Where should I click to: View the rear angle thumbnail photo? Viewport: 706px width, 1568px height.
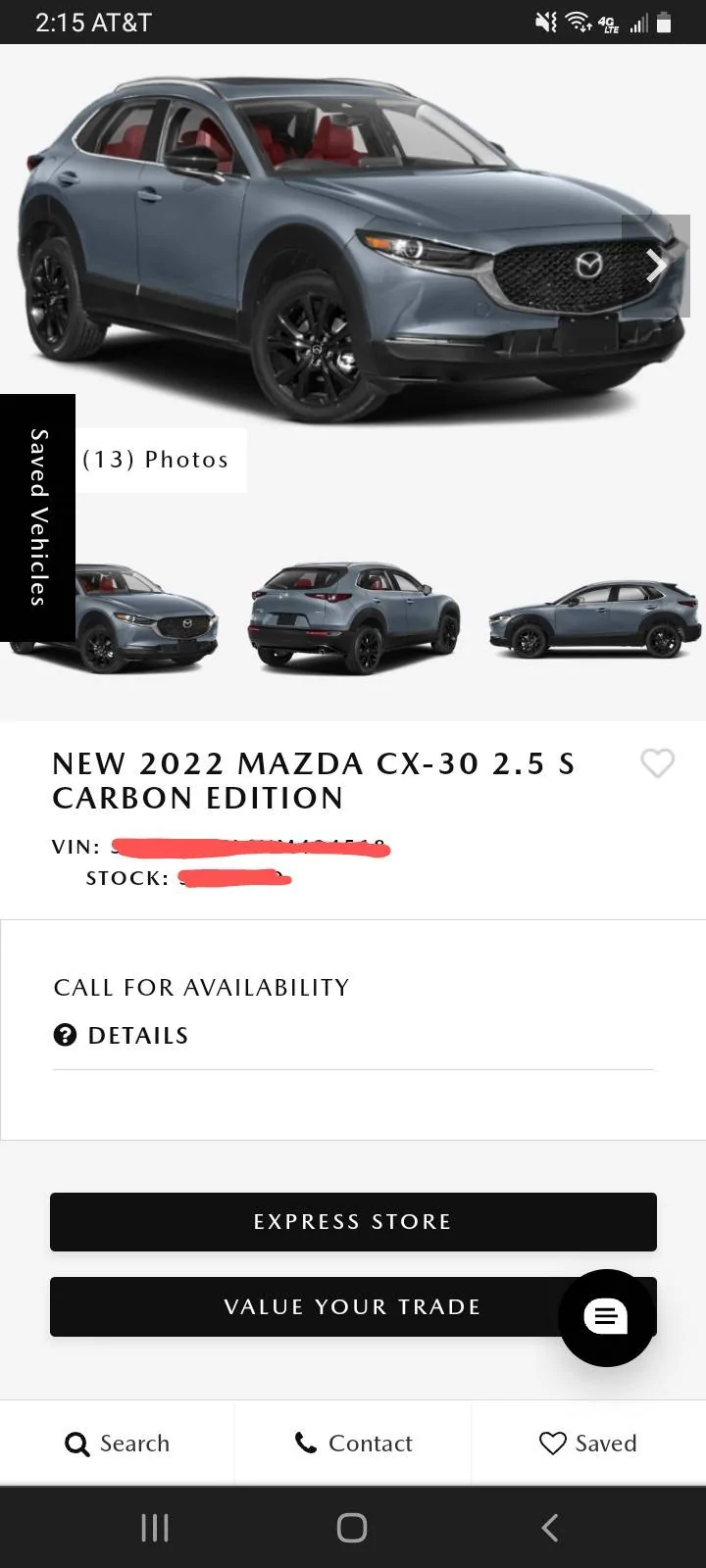tap(354, 617)
